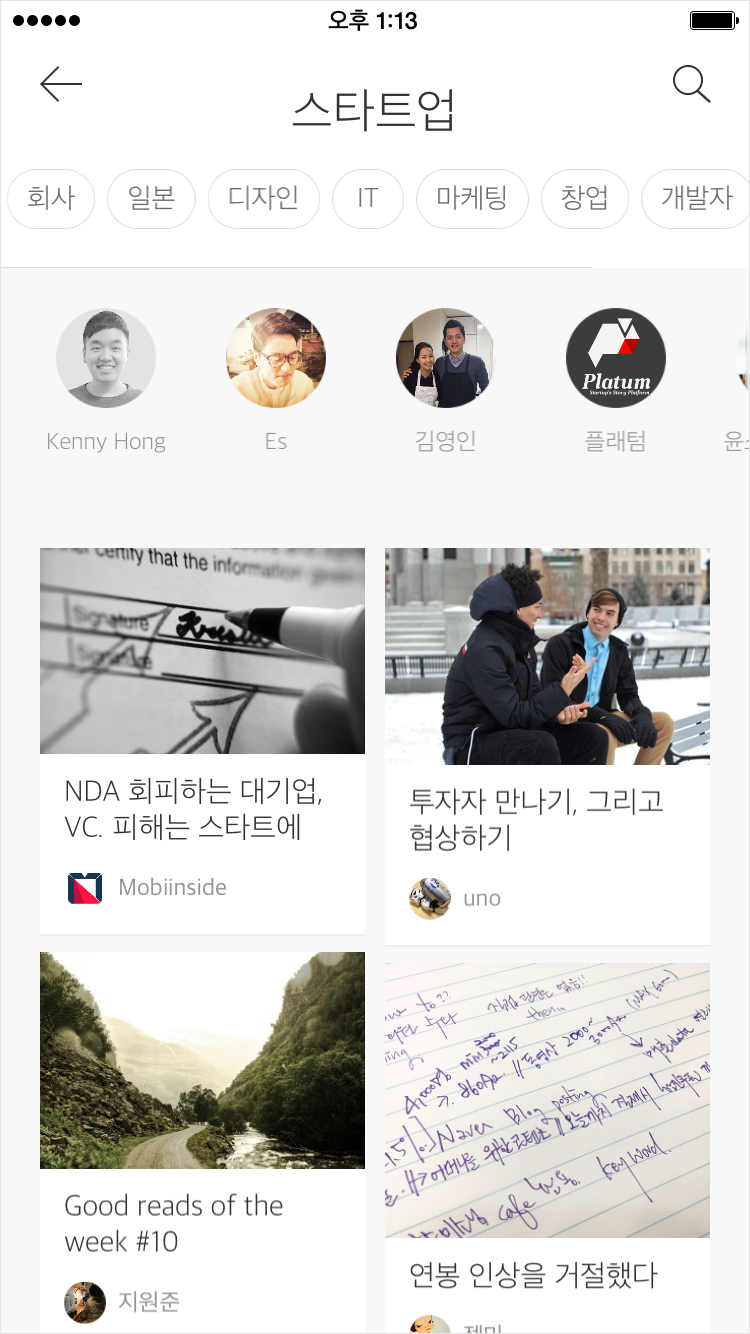This screenshot has height=1334, width=750.
Task: Select the Mobiinside publisher logo icon
Action: 85,887
